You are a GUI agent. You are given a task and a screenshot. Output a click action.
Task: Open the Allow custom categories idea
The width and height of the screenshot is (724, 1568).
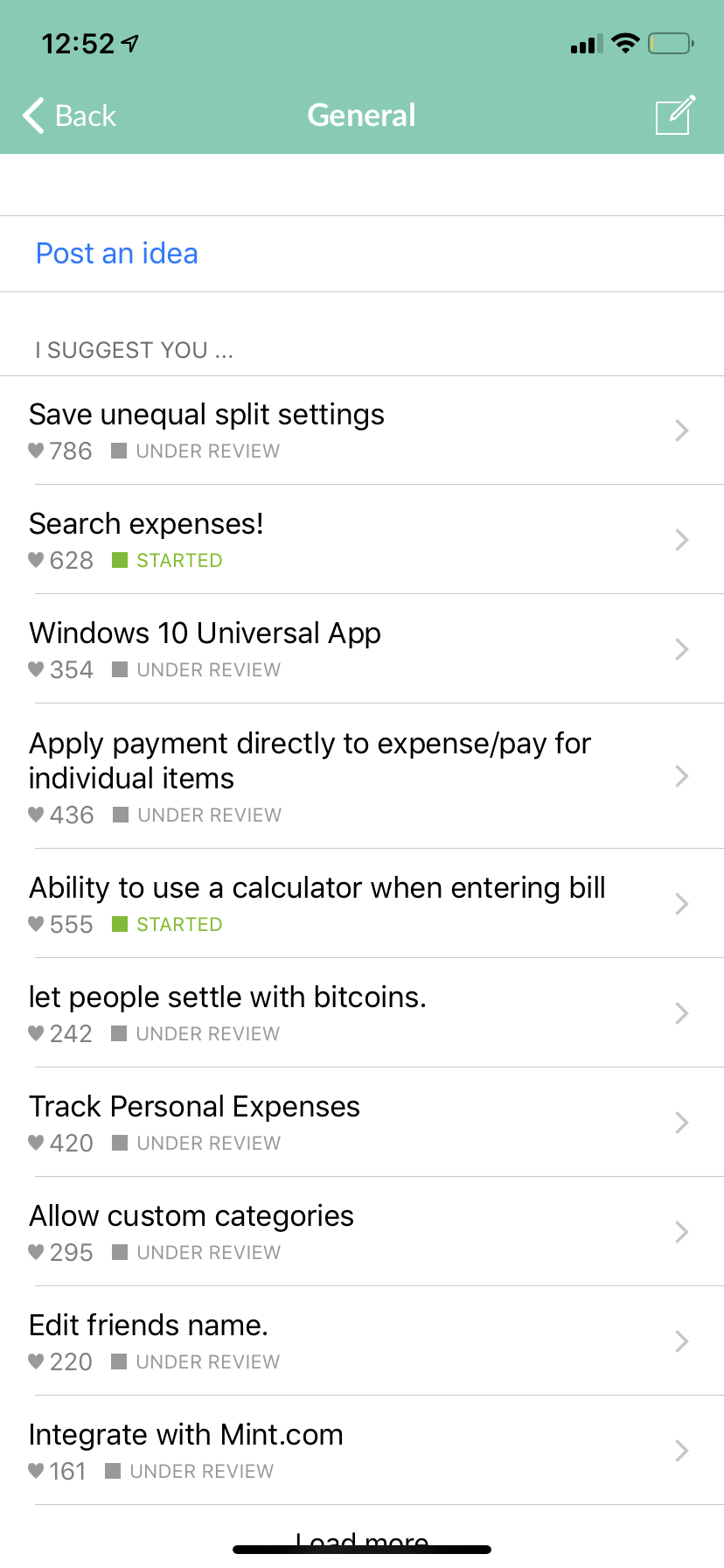[362, 1232]
